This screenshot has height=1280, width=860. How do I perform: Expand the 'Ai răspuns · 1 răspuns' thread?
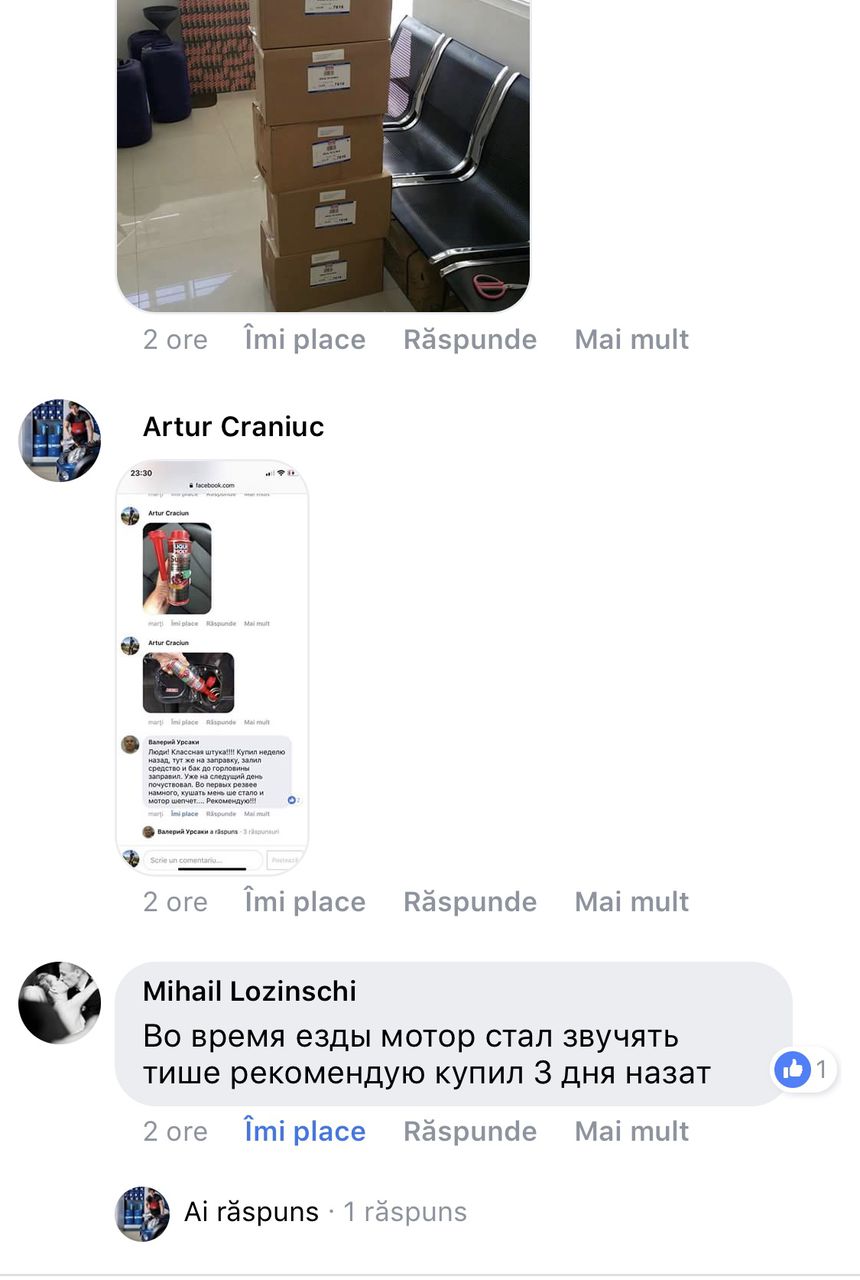pos(325,1213)
